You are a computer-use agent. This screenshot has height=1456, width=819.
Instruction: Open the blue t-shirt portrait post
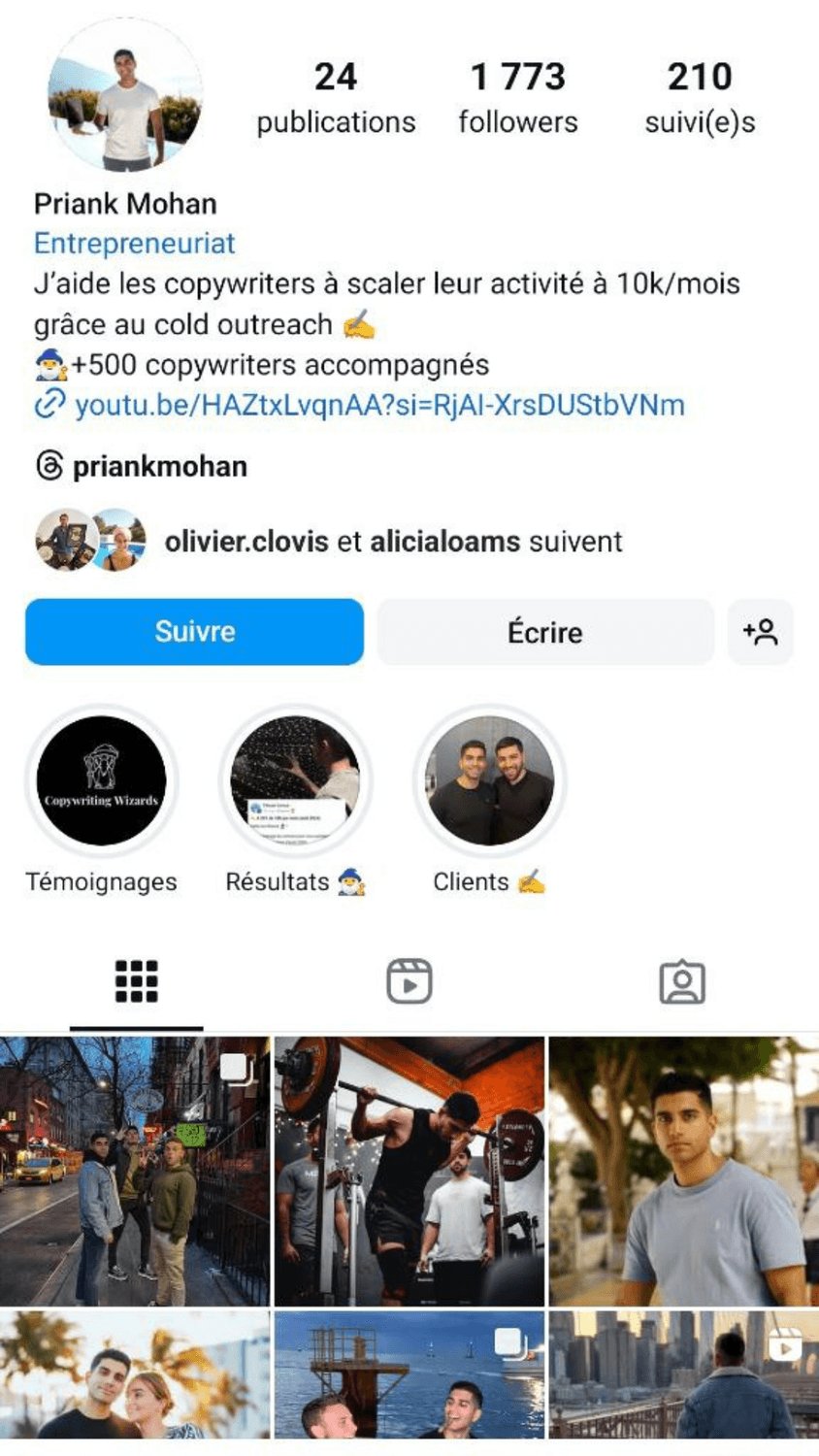[683, 1171]
